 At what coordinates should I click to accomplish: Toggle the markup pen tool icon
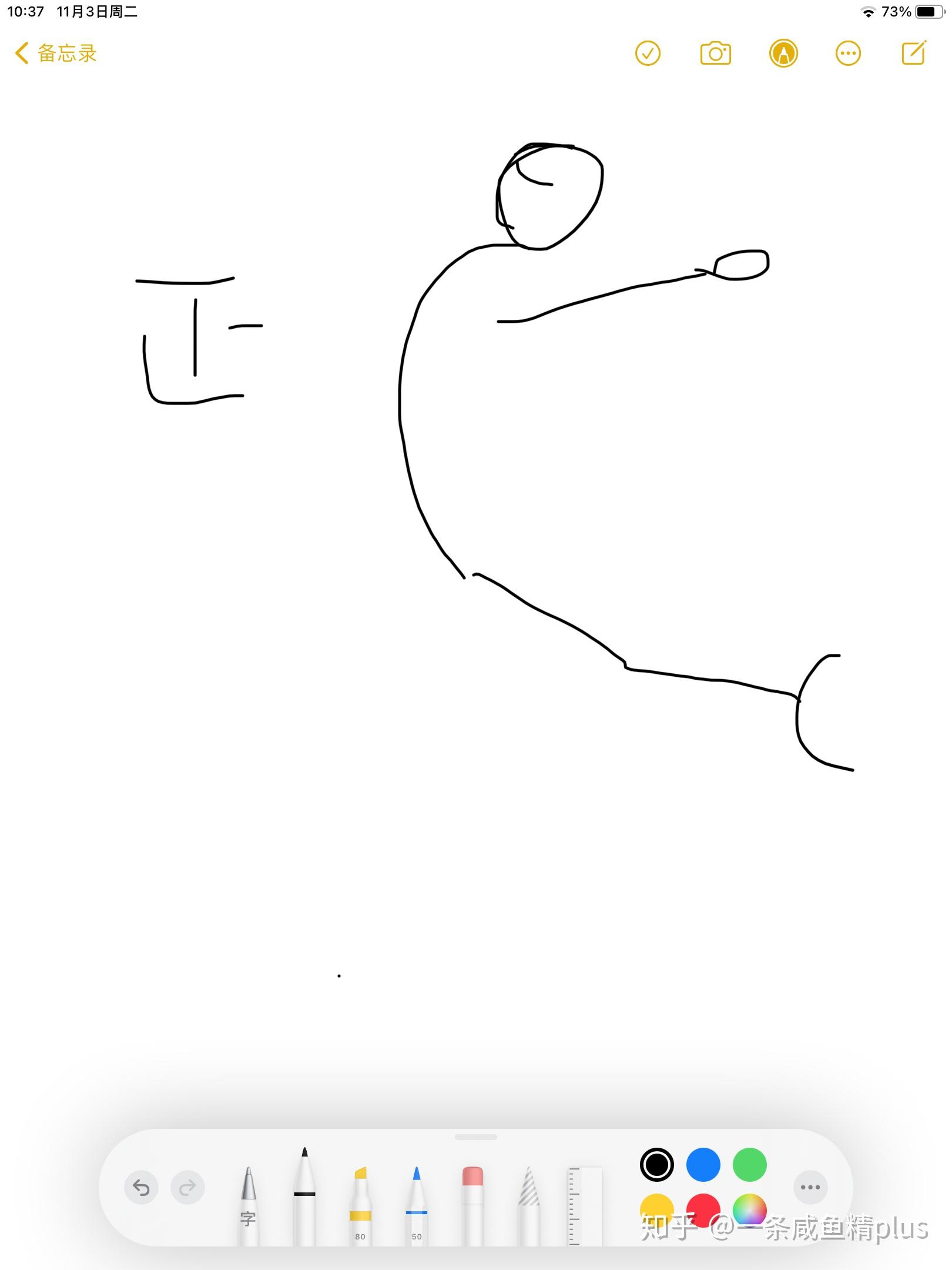pyautogui.click(x=783, y=54)
